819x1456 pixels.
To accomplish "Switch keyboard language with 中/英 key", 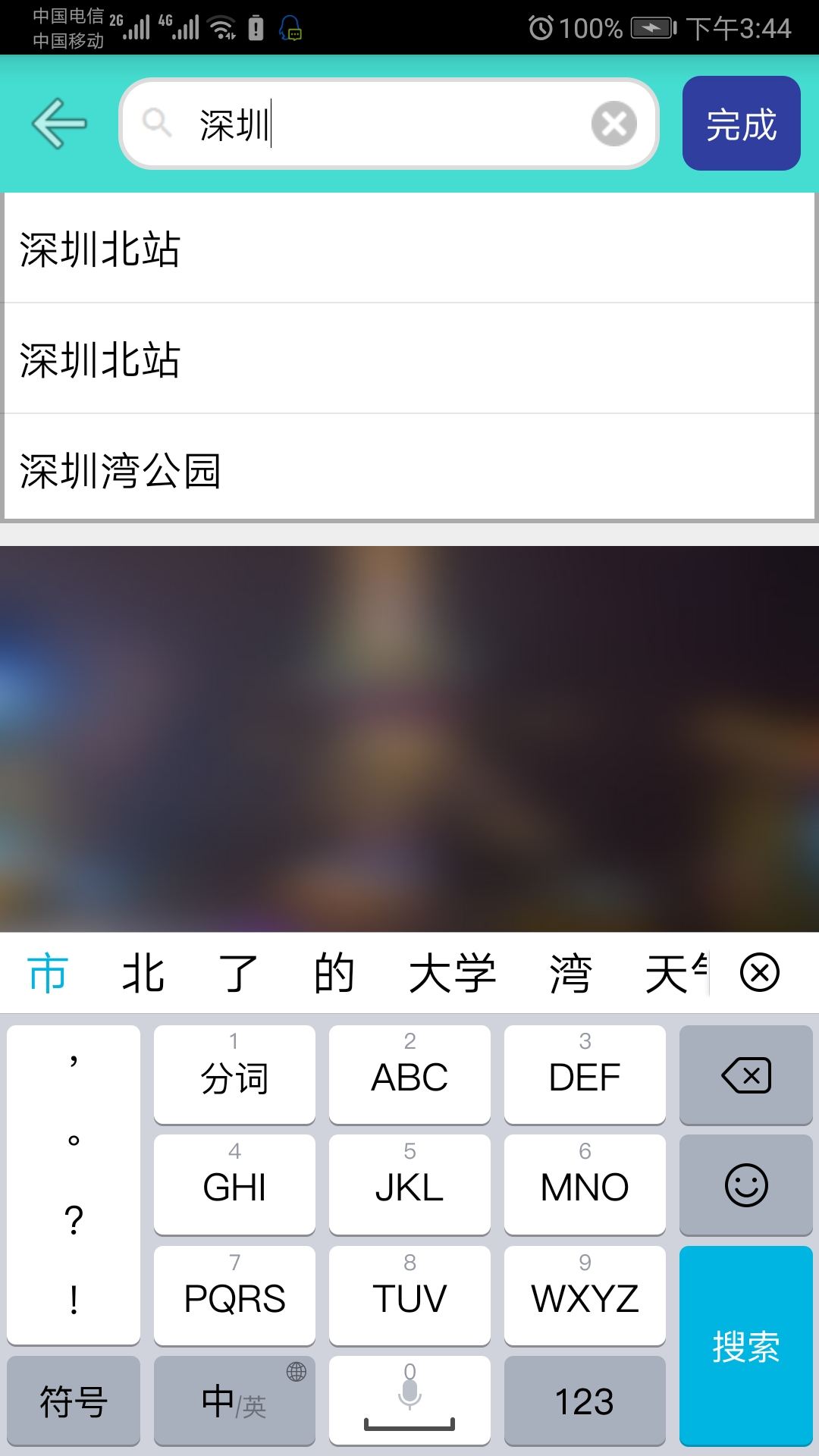I will (234, 1401).
